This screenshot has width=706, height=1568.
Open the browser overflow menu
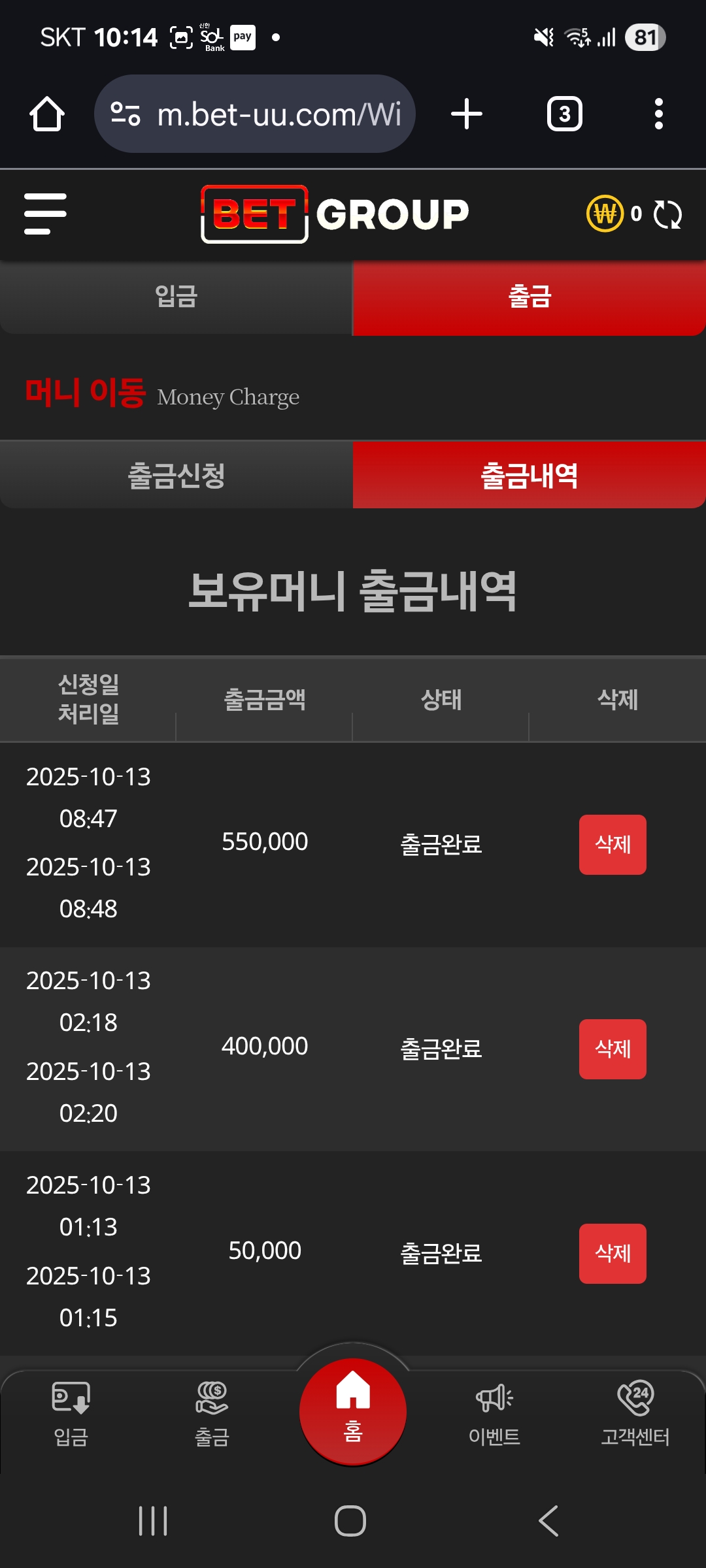[x=658, y=114]
